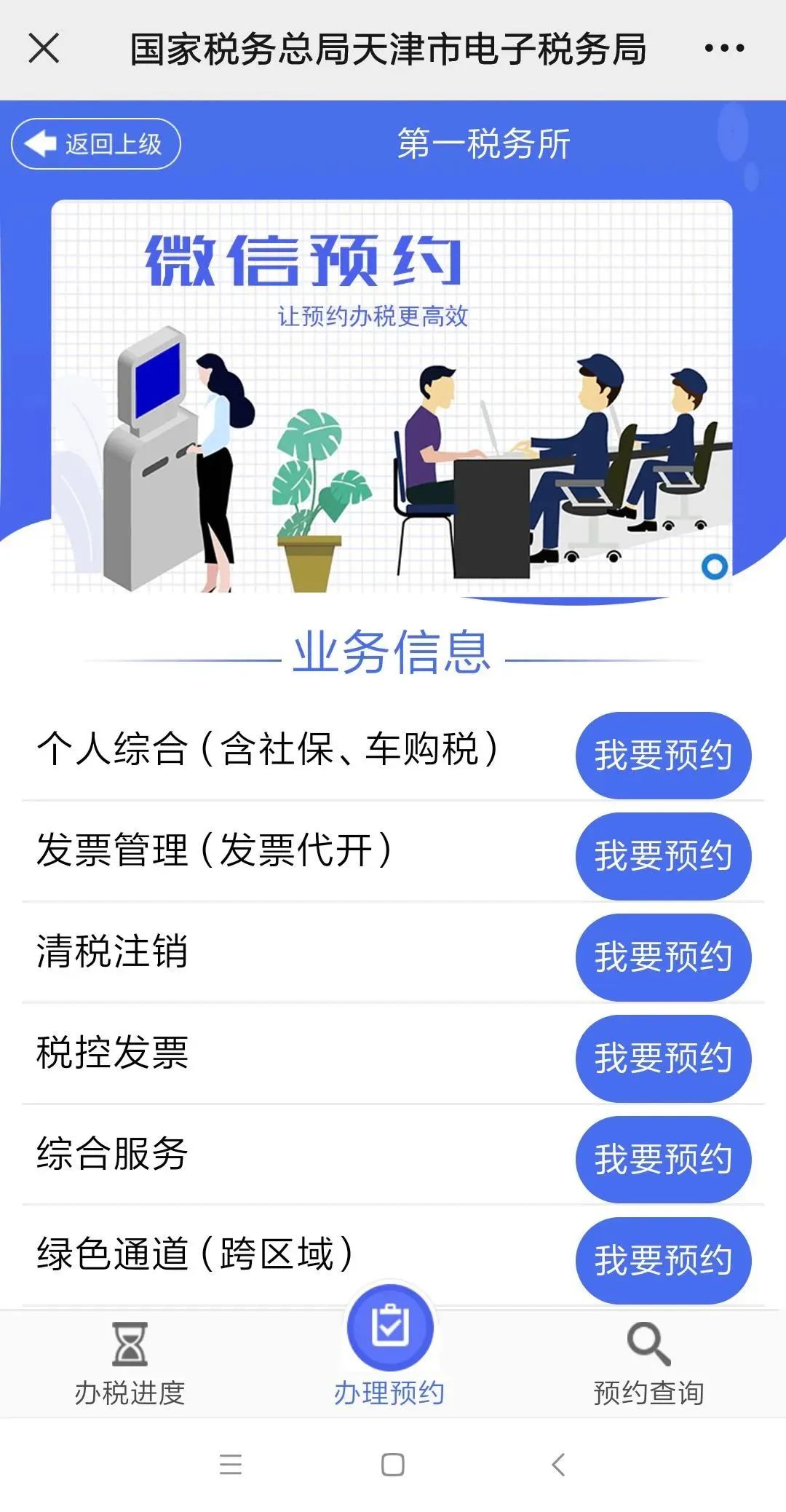This screenshot has width=786, height=1512.
Task: Book 个人综合 appointment via 我要预约
Action: (663, 755)
